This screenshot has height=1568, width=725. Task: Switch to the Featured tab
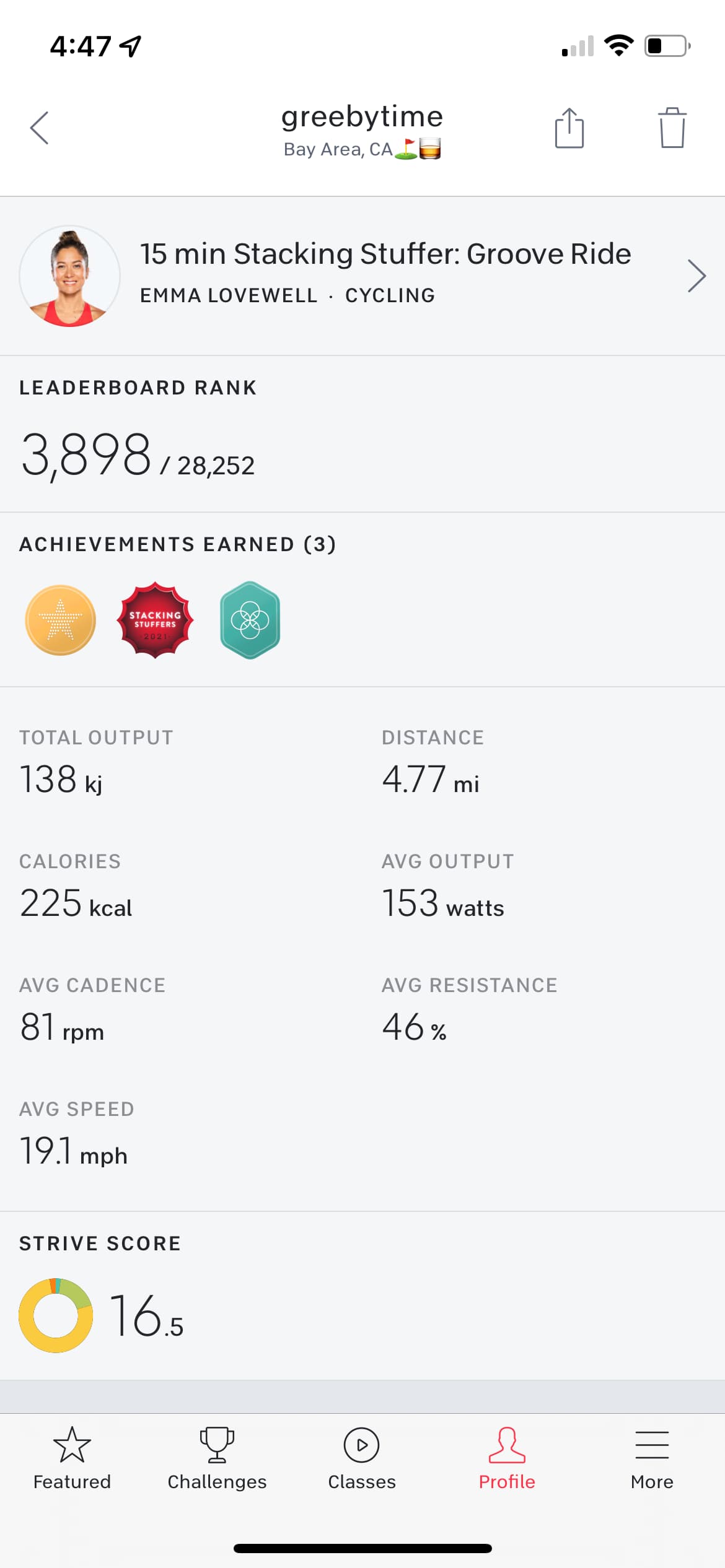click(x=72, y=1458)
